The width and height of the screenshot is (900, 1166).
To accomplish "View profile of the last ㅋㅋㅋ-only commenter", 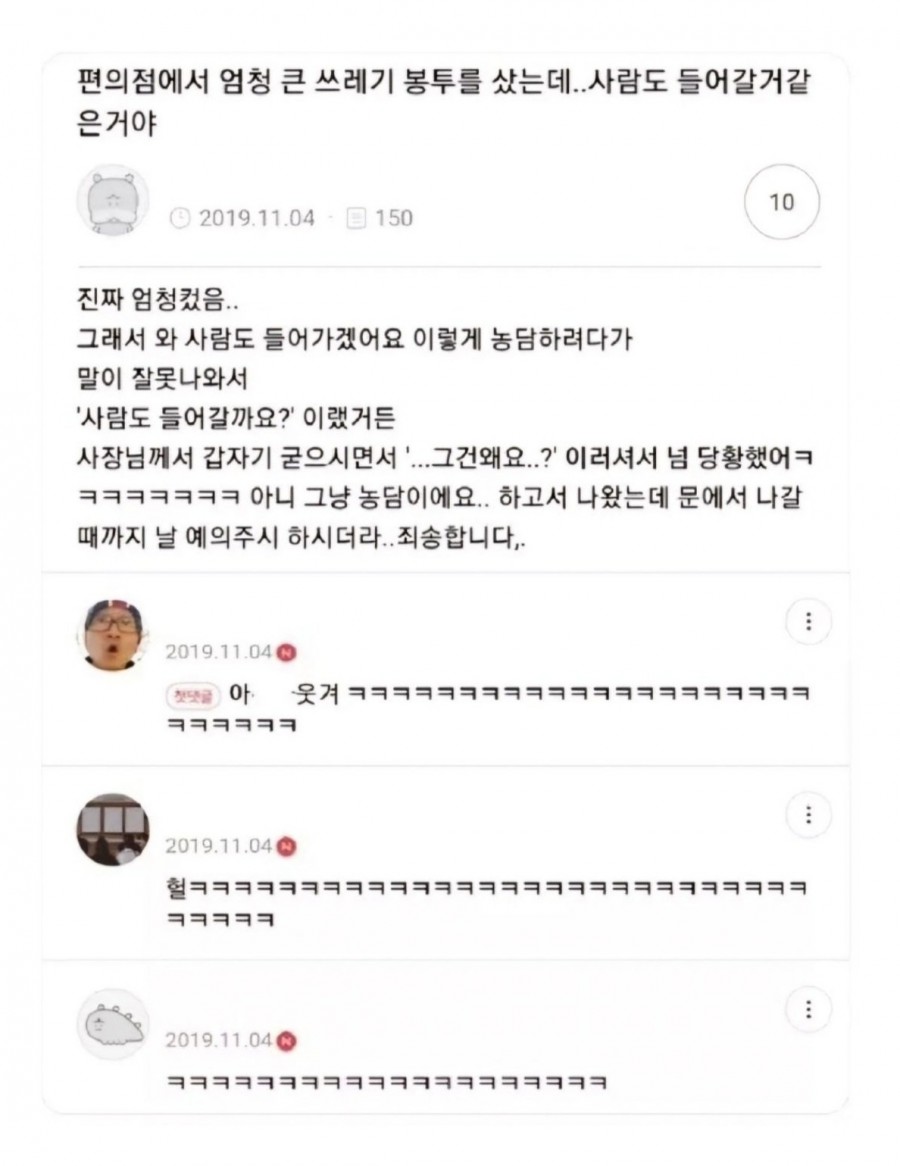I will 113,1024.
